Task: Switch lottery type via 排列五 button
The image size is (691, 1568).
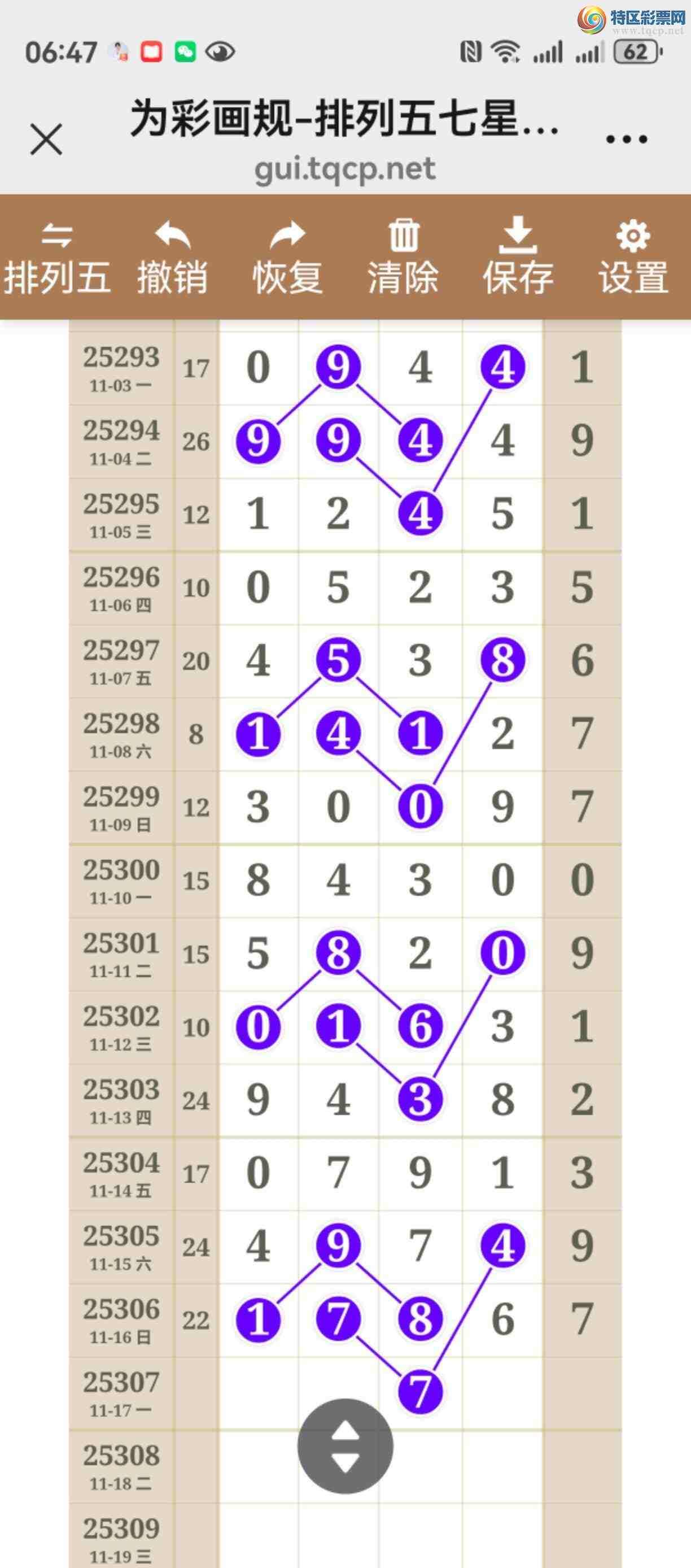Action: click(57, 259)
